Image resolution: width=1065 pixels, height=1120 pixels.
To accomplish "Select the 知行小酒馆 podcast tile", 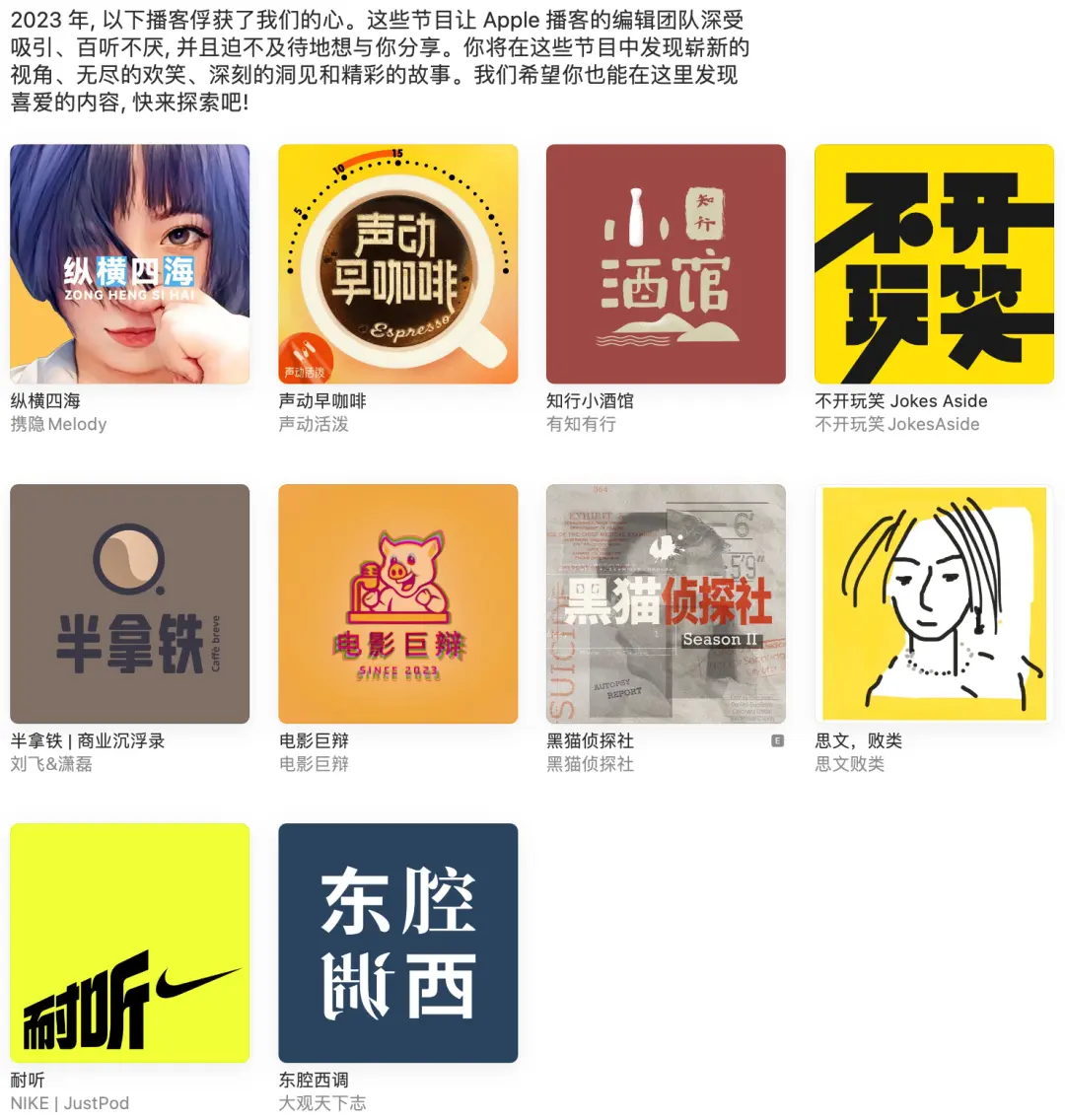I will click(x=666, y=264).
